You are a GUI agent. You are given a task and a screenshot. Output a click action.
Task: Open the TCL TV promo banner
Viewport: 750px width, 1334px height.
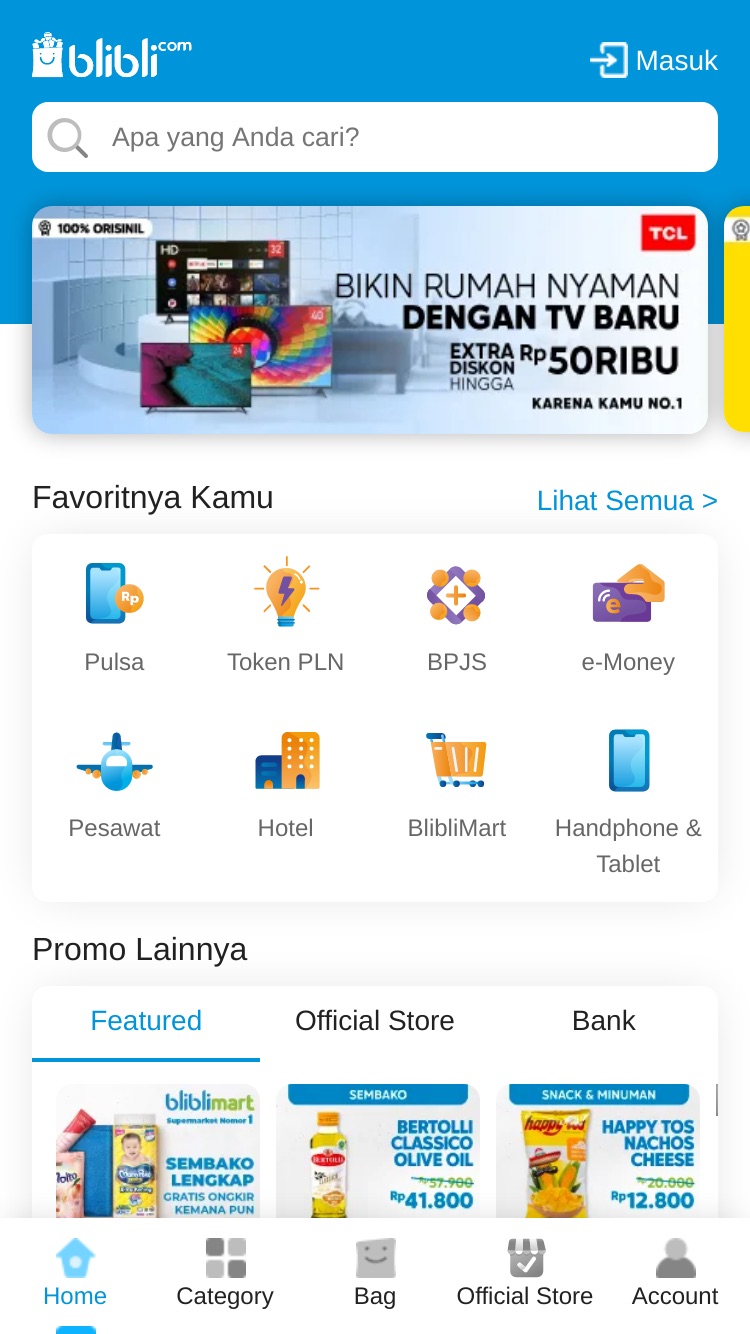click(x=370, y=320)
